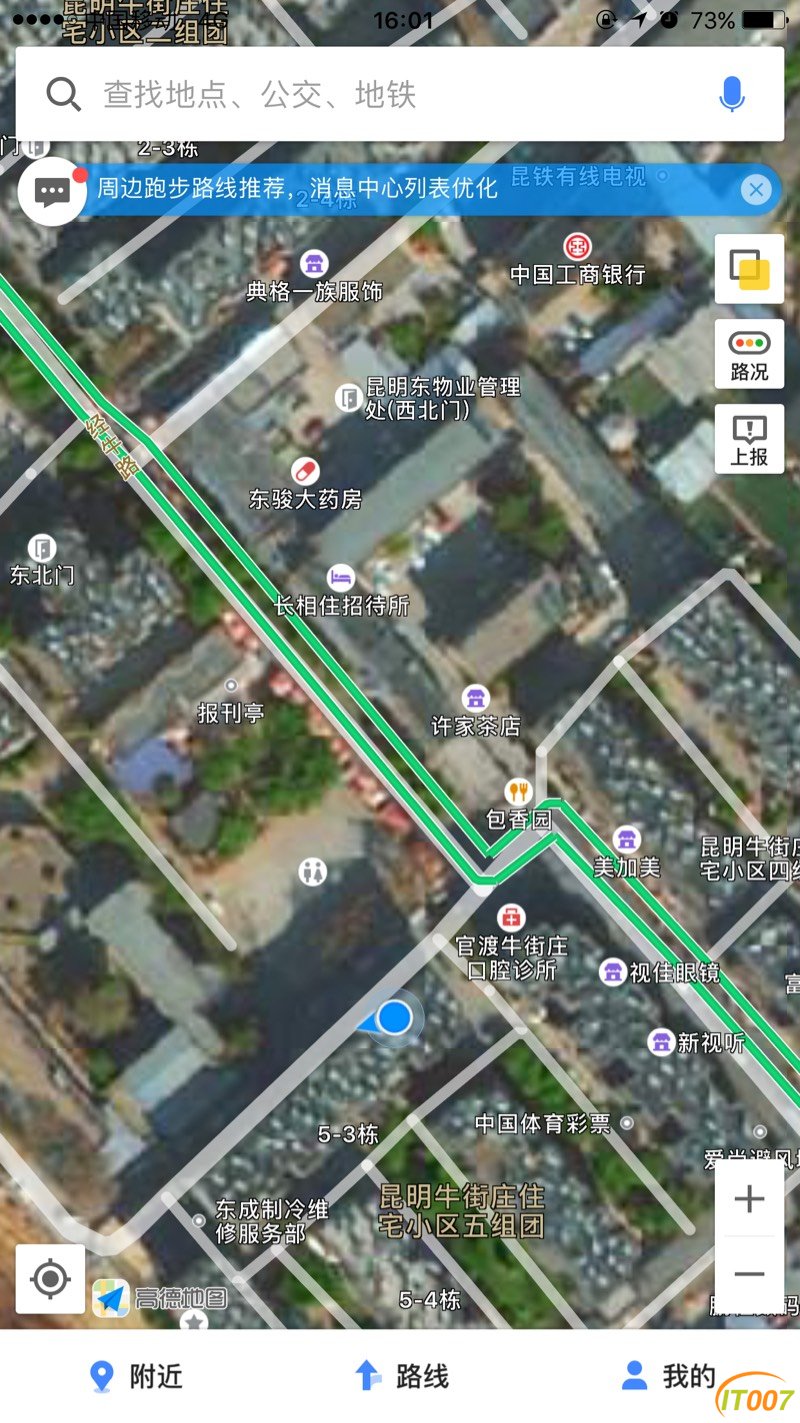Recenter map on my location
The image size is (800, 1423).
51,1279
